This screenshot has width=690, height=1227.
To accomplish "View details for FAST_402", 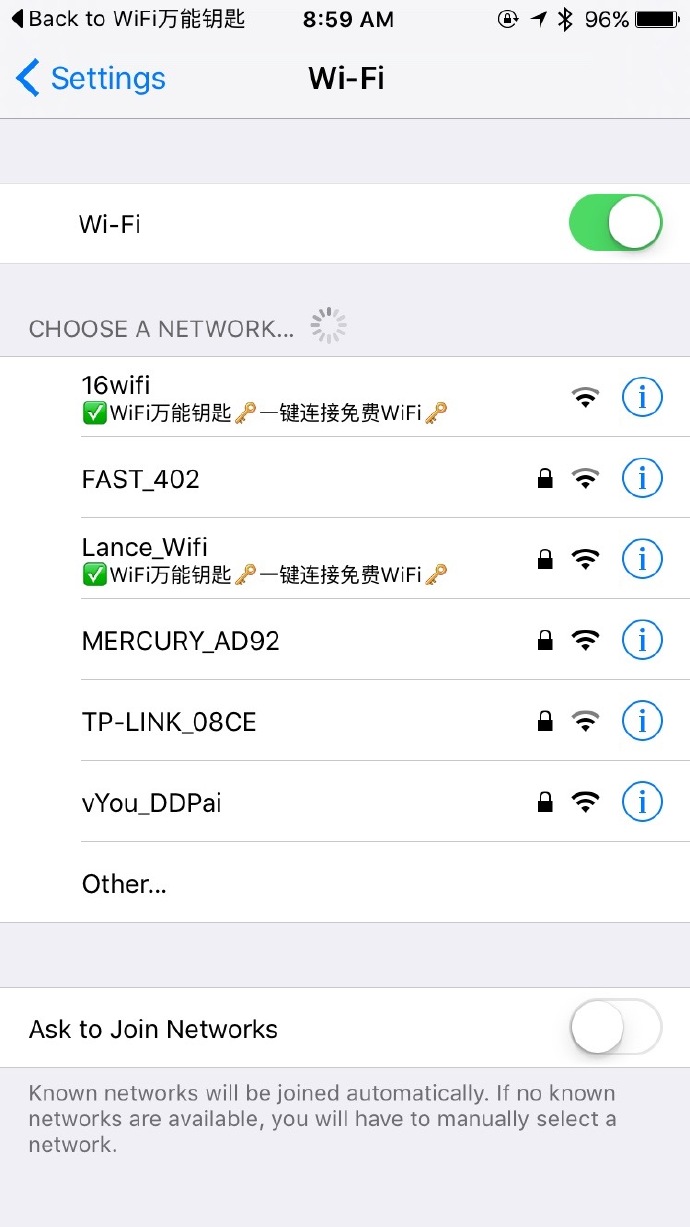I will pyautogui.click(x=642, y=478).
